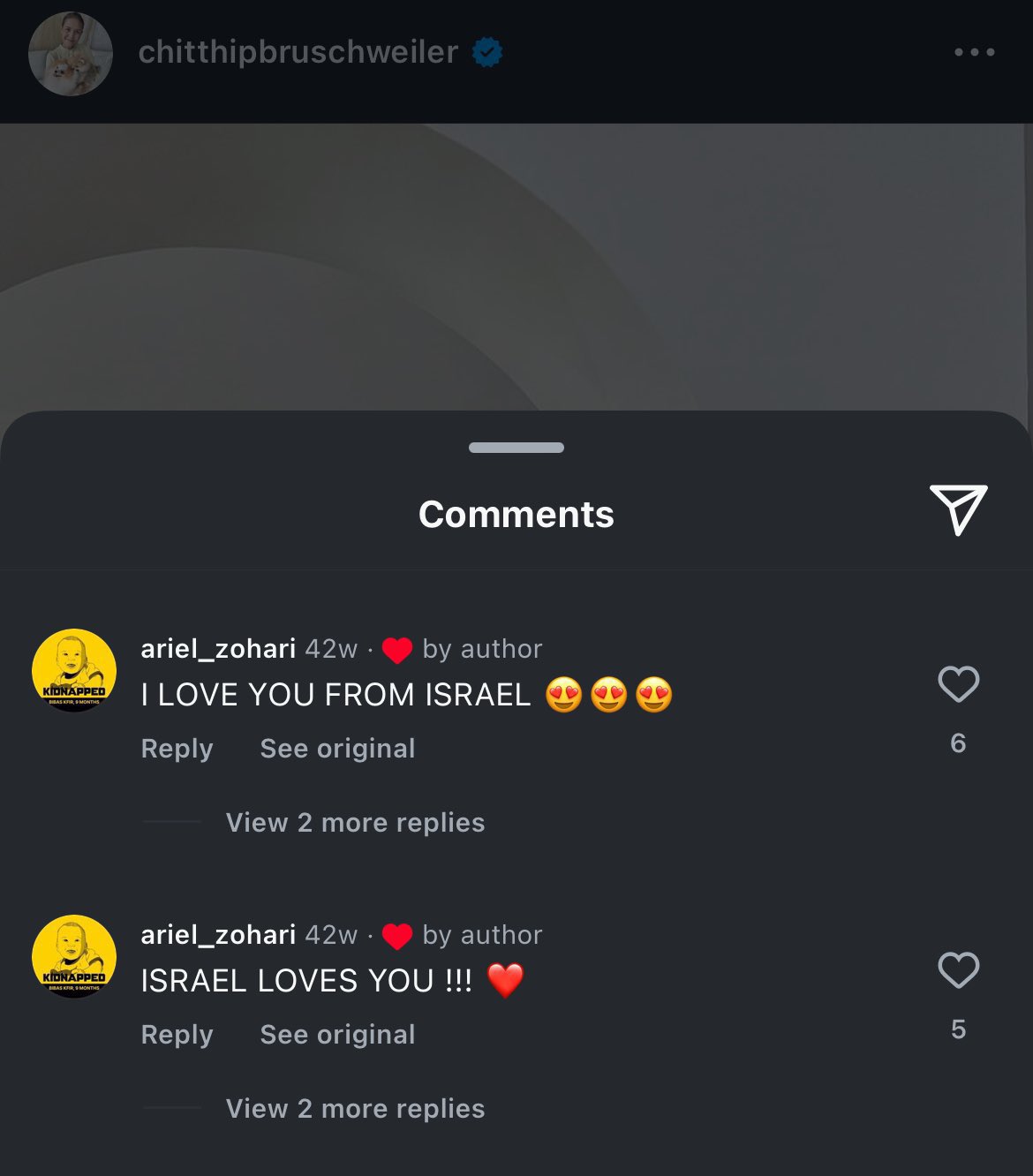
Task: Open ariel_zohari's username on "ISRAEL LOVES YOU" comment
Action: (x=218, y=935)
